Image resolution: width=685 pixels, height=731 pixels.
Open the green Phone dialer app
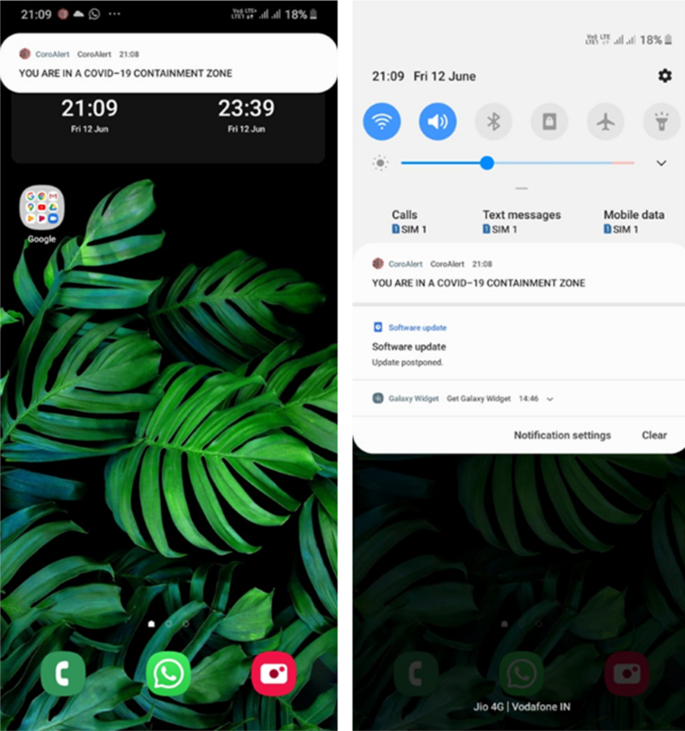tap(63, 674)
